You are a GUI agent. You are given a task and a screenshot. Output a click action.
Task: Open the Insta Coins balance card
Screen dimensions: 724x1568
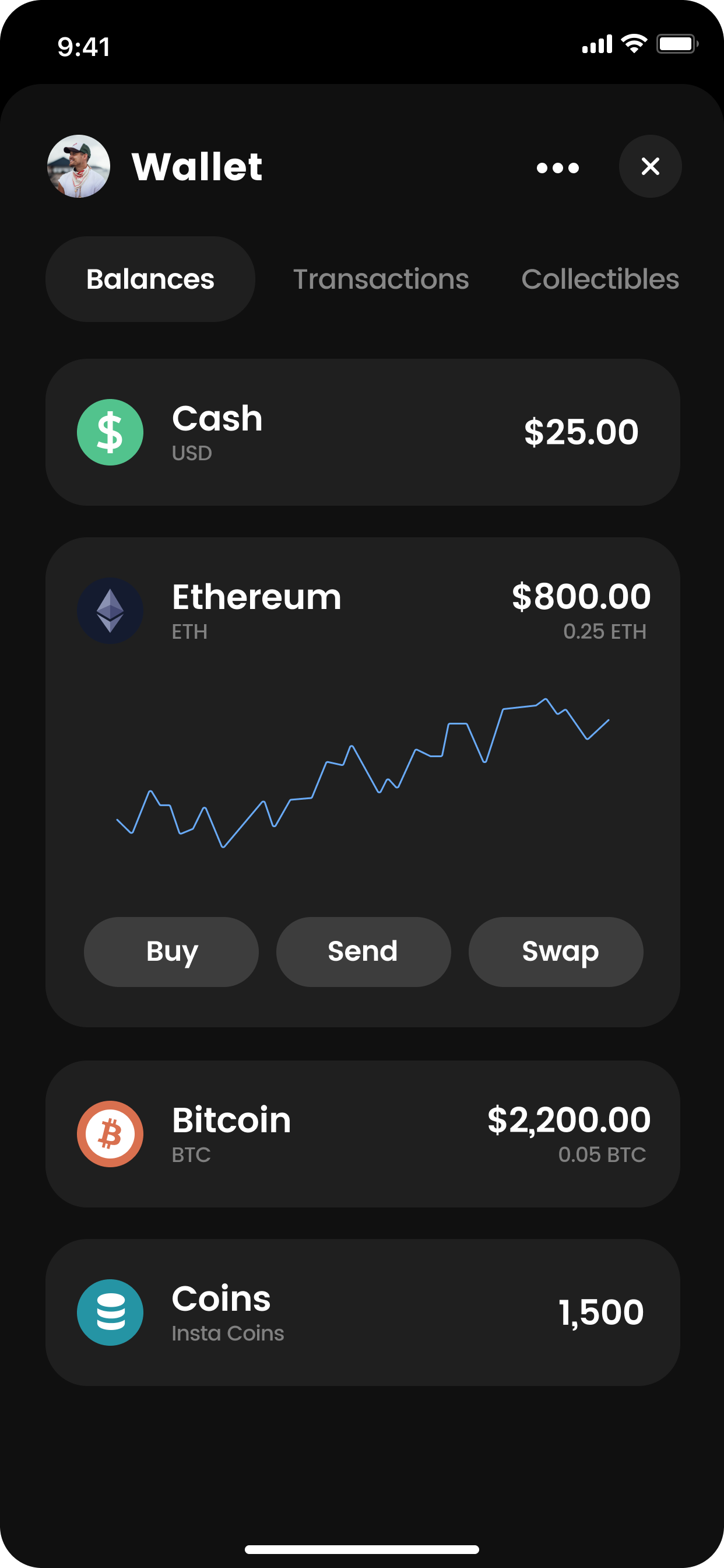(363, 1312)
